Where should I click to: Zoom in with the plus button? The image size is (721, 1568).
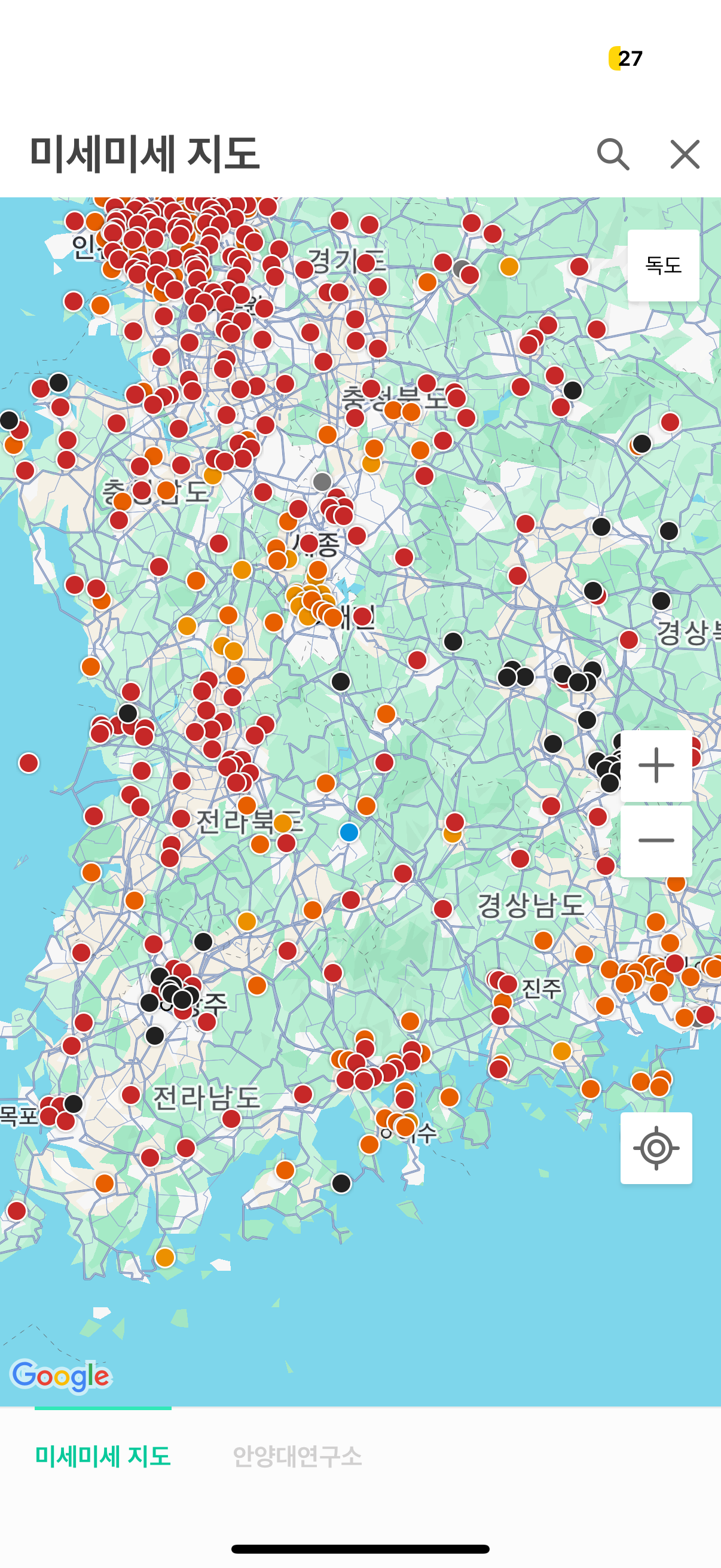coord(656,765)
